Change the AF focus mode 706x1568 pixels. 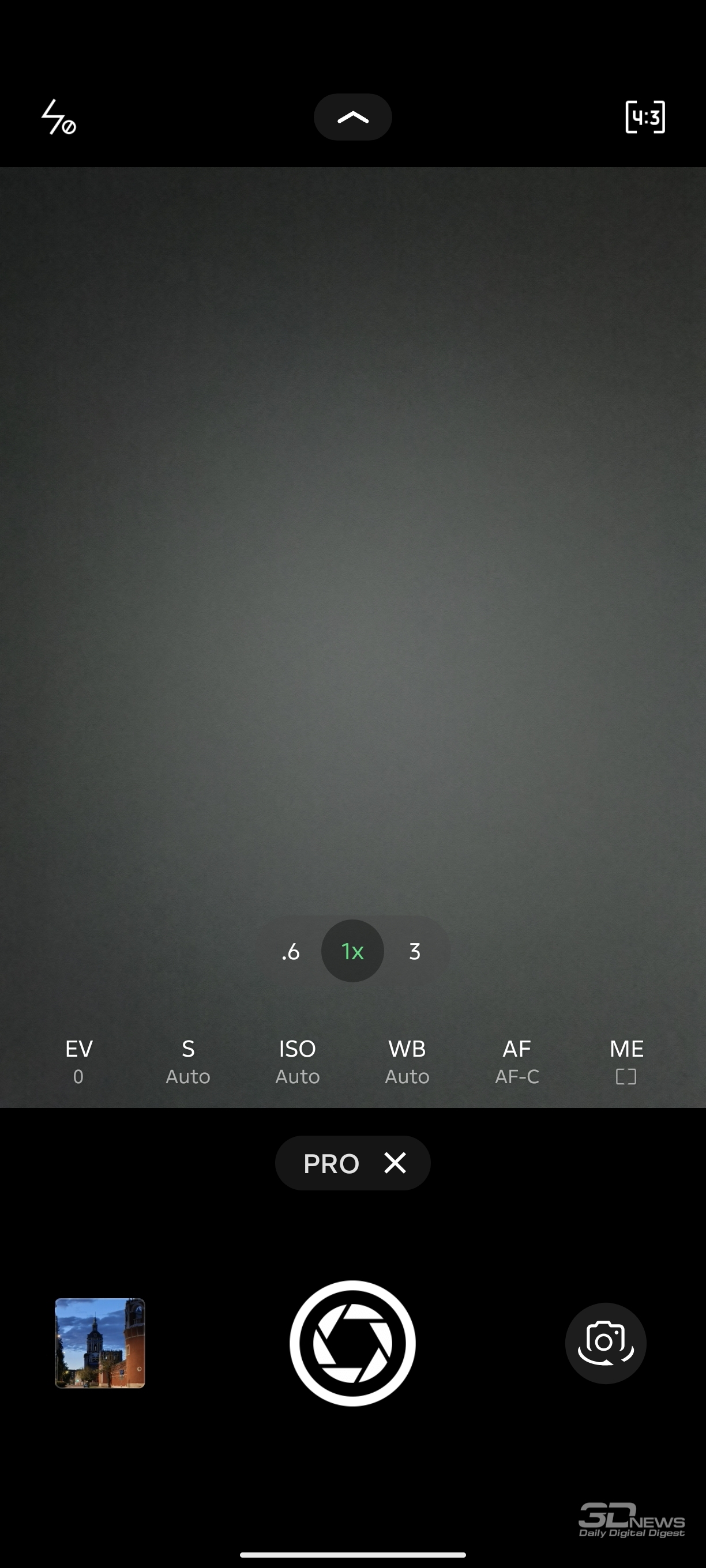tap(517, 1061)
